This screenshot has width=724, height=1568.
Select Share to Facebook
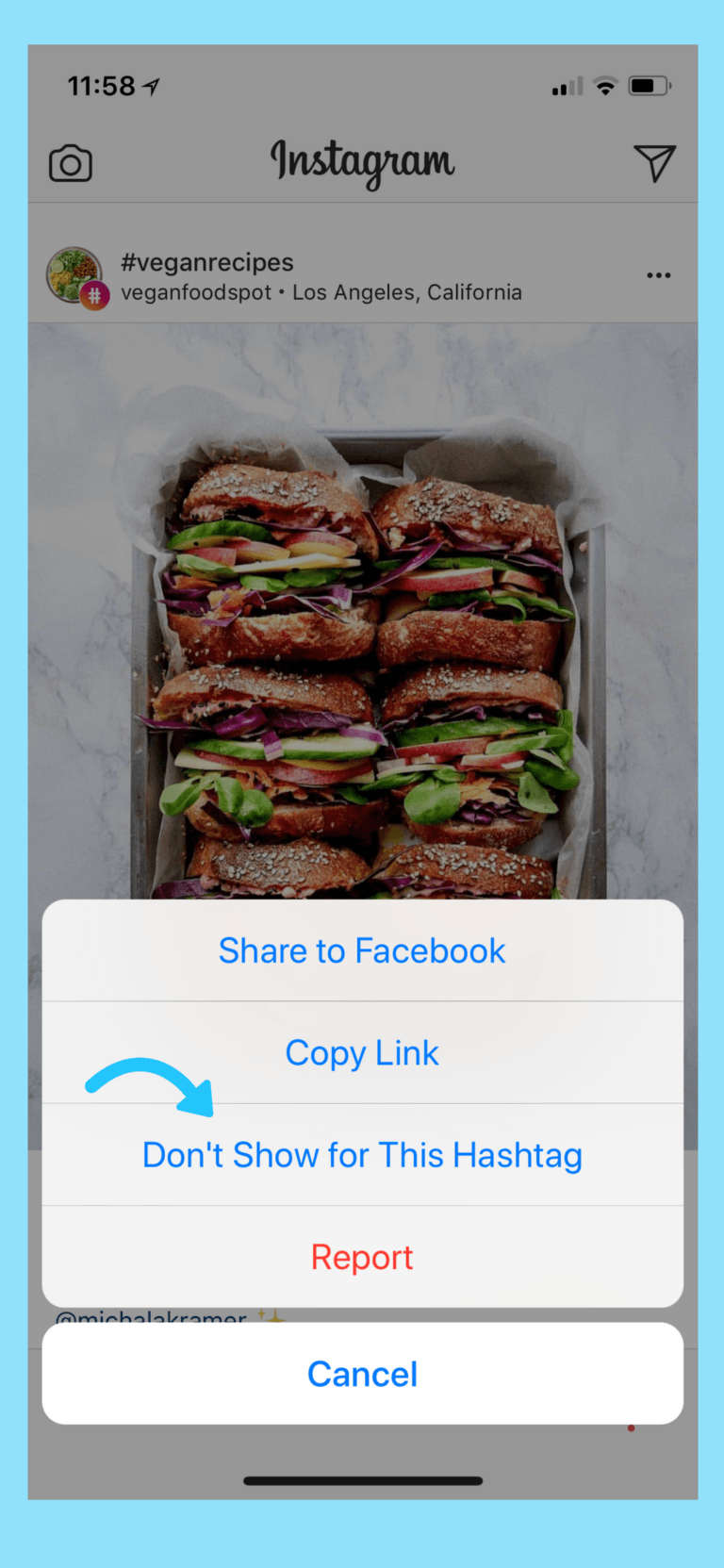(362, 950)
